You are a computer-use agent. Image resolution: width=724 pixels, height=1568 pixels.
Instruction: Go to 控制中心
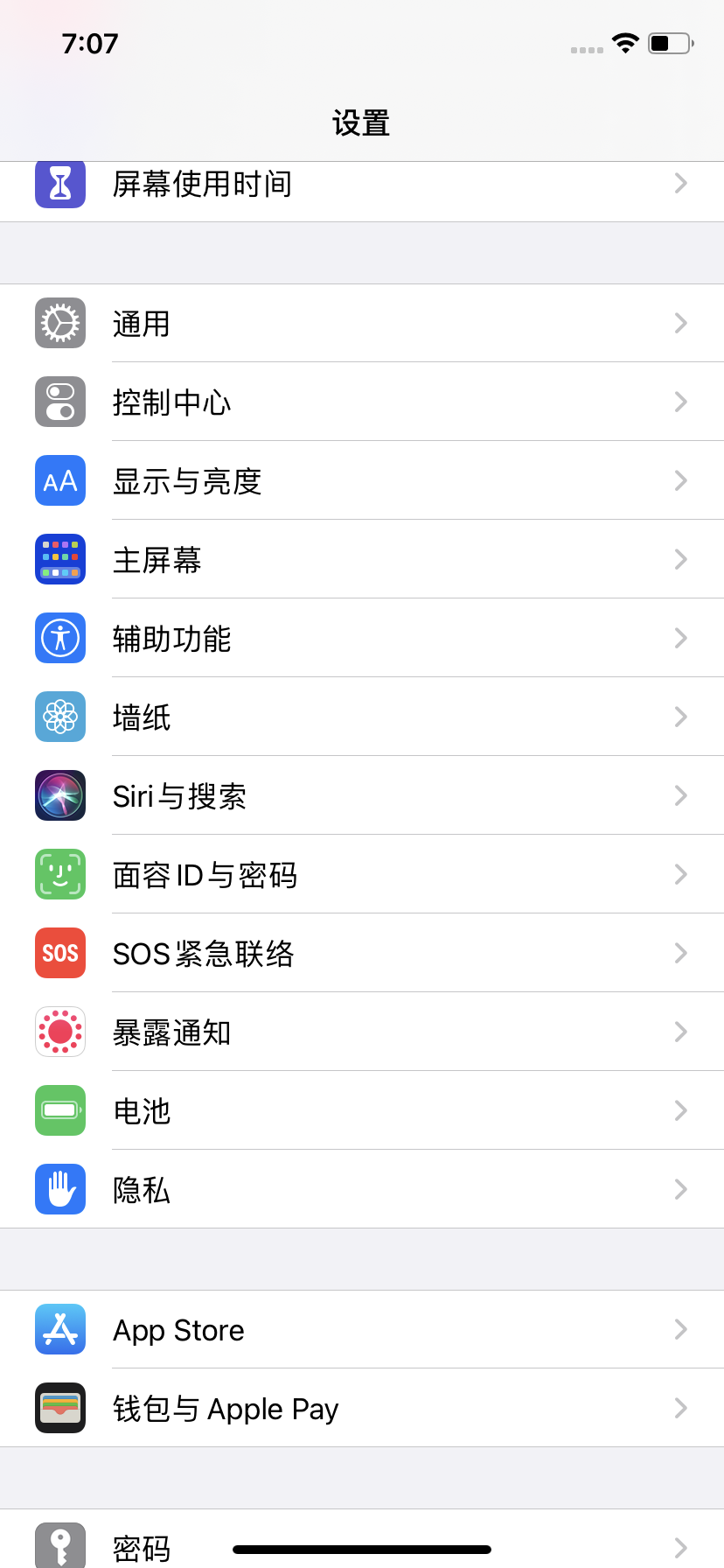[362, 402]
